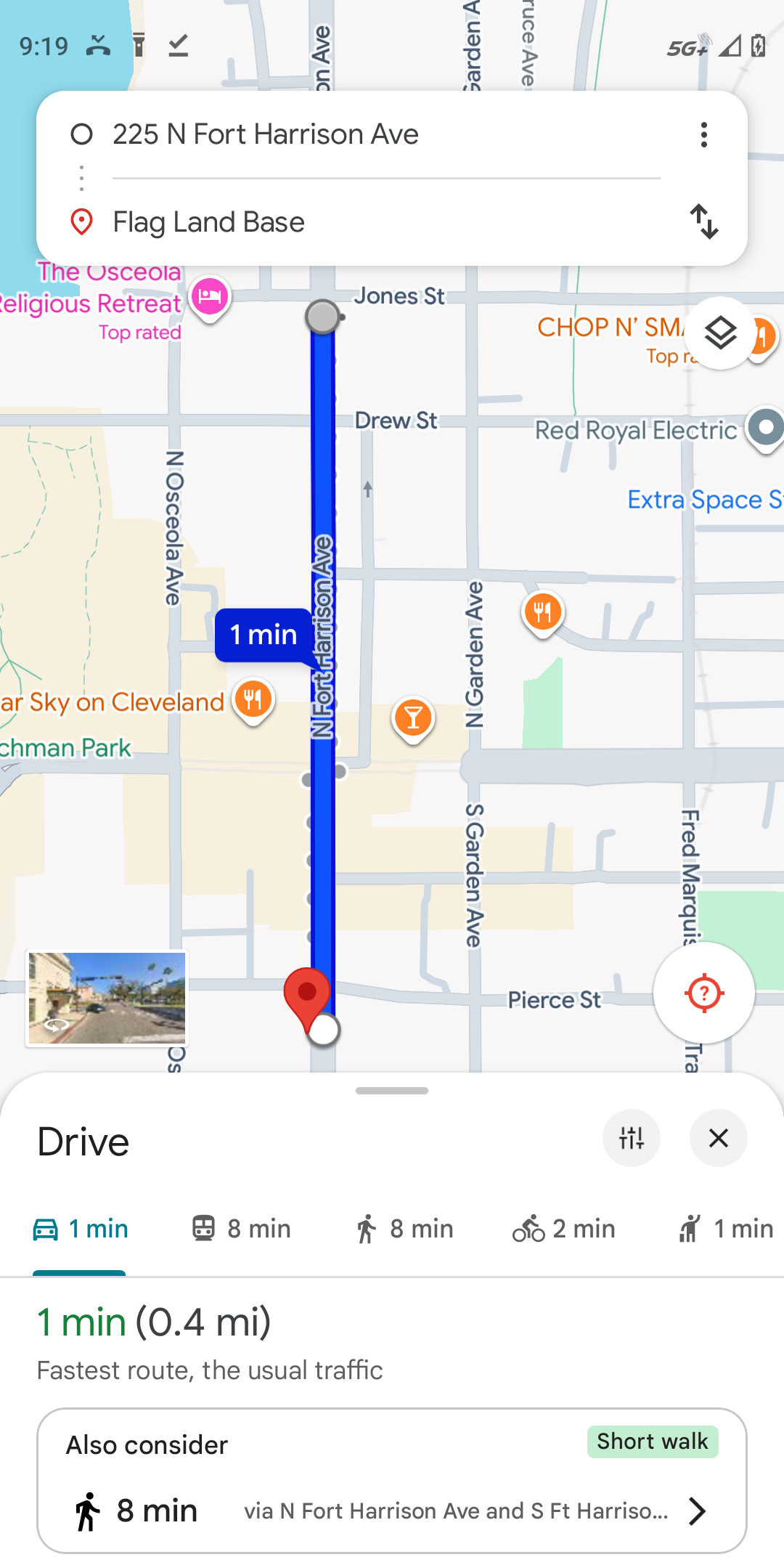Tap the cocktail bar pin on the map

pos(412,718)
